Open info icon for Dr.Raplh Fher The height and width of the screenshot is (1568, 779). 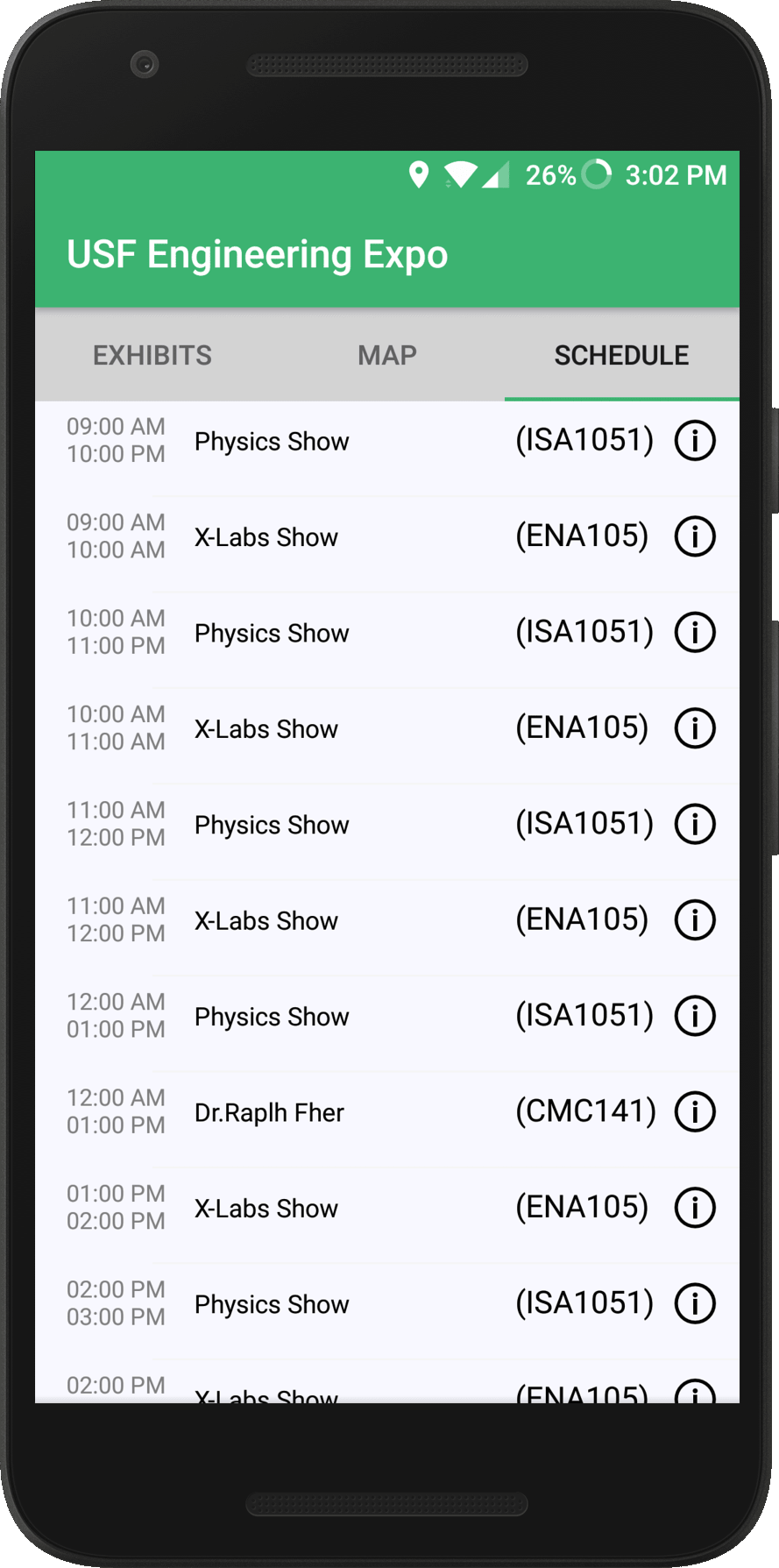click(695, 1112)
